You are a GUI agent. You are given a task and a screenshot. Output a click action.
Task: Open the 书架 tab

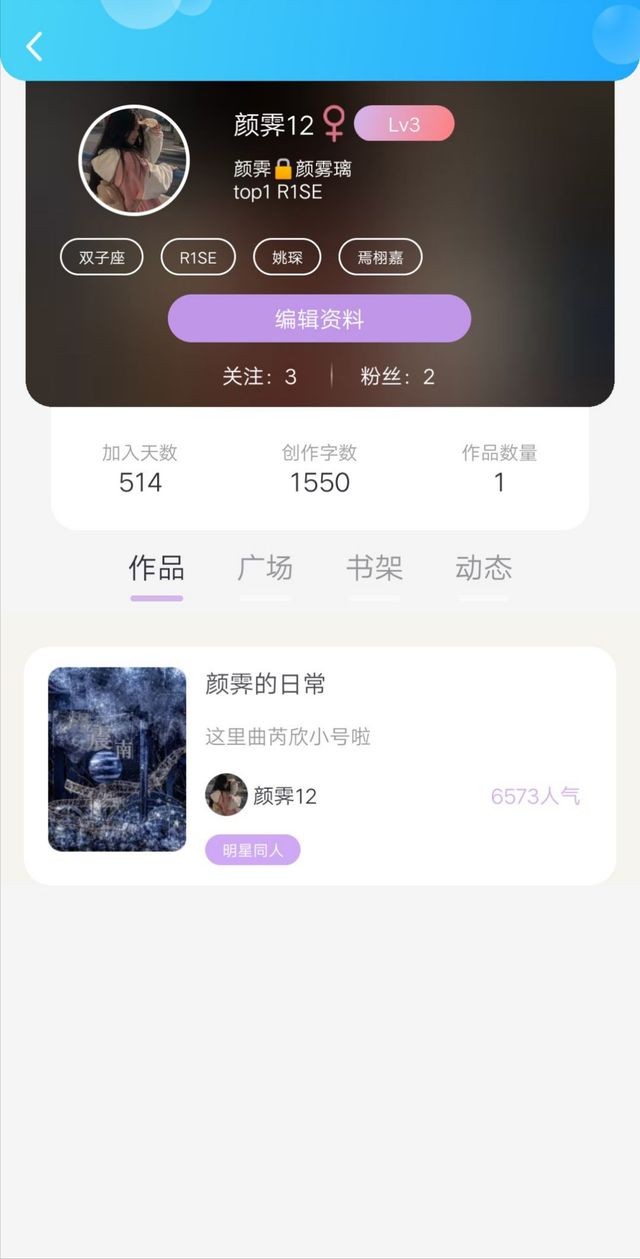pyautogui.click(x=374, y=569)
